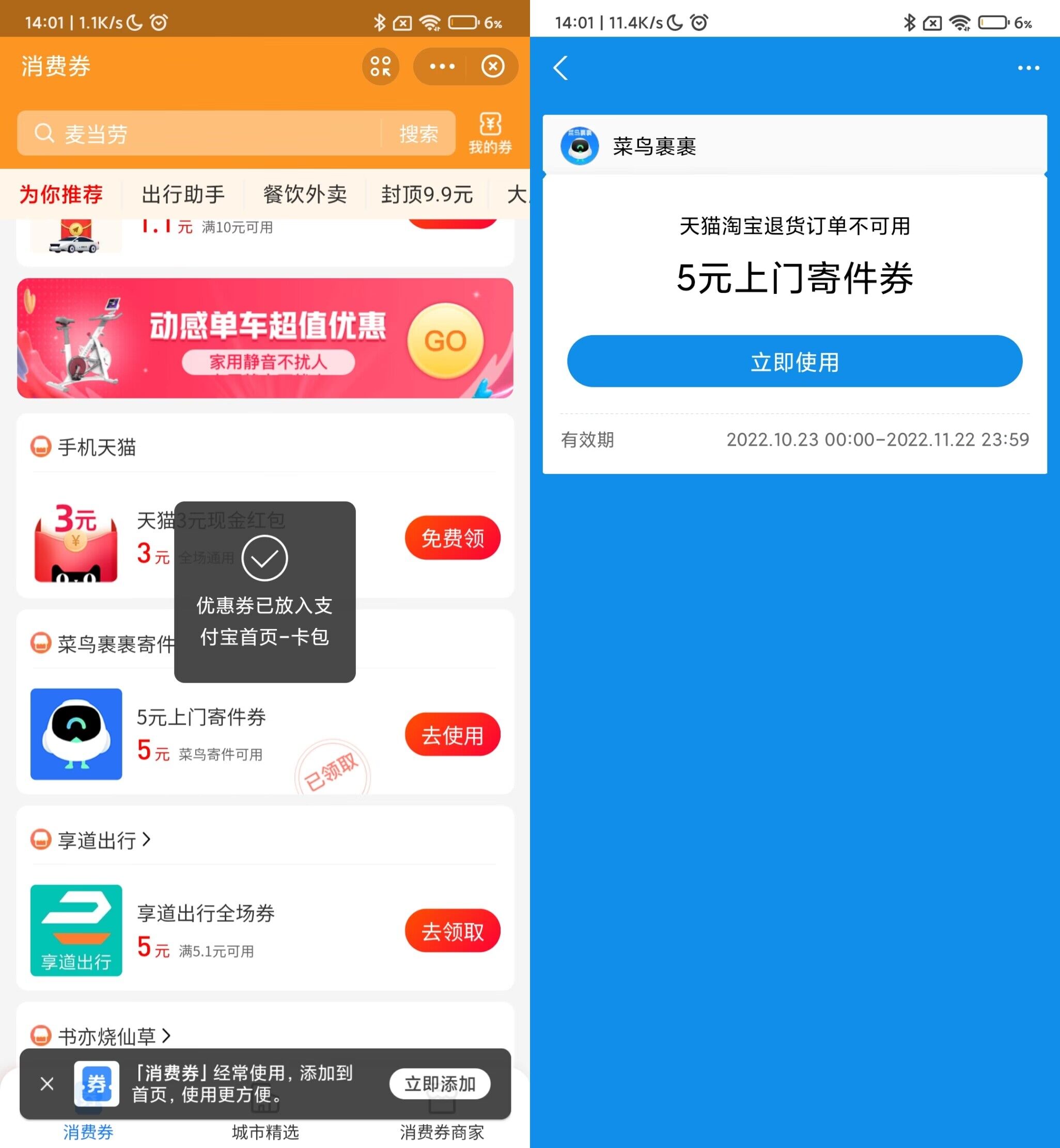
Task: Switch to 餐饮外卖 tab
Action: 305,194
